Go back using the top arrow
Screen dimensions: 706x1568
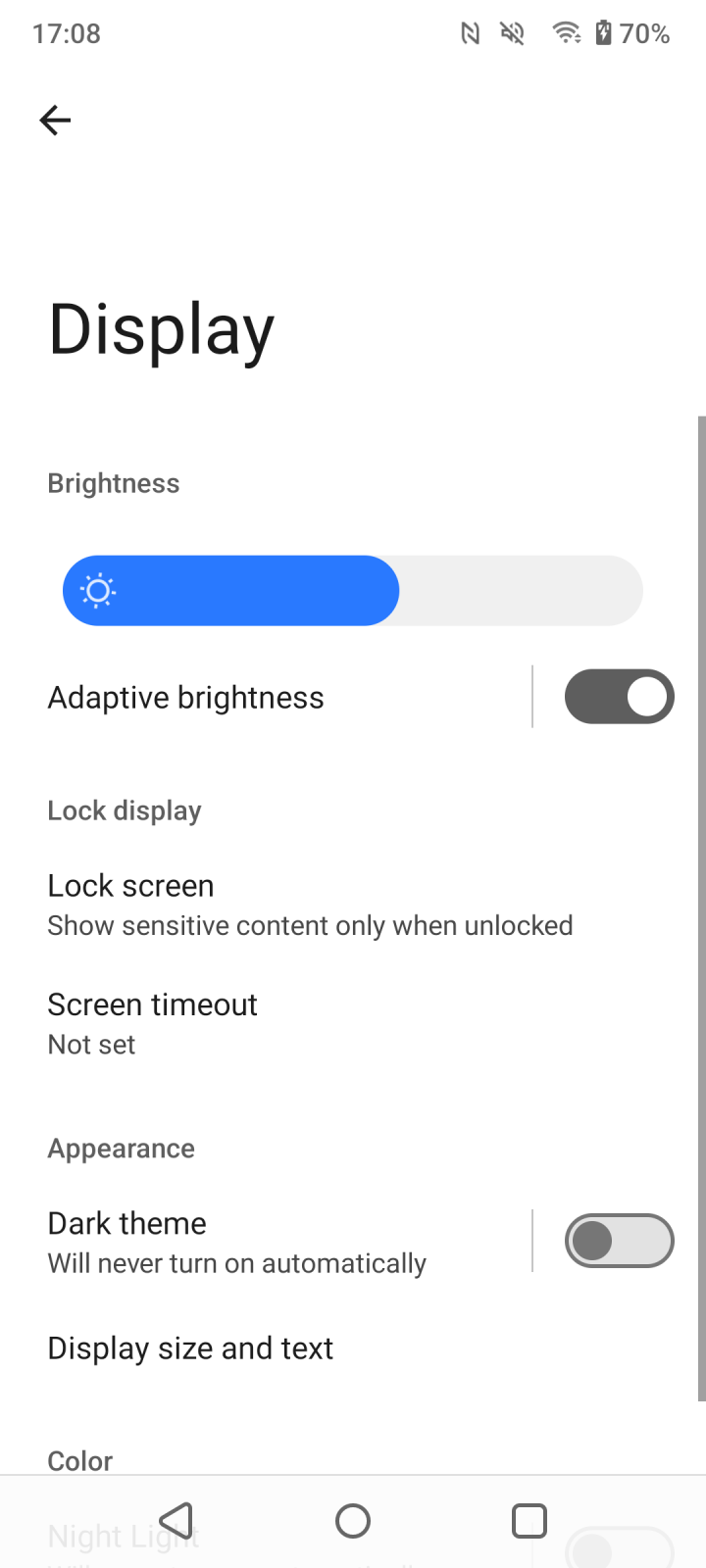55,121
